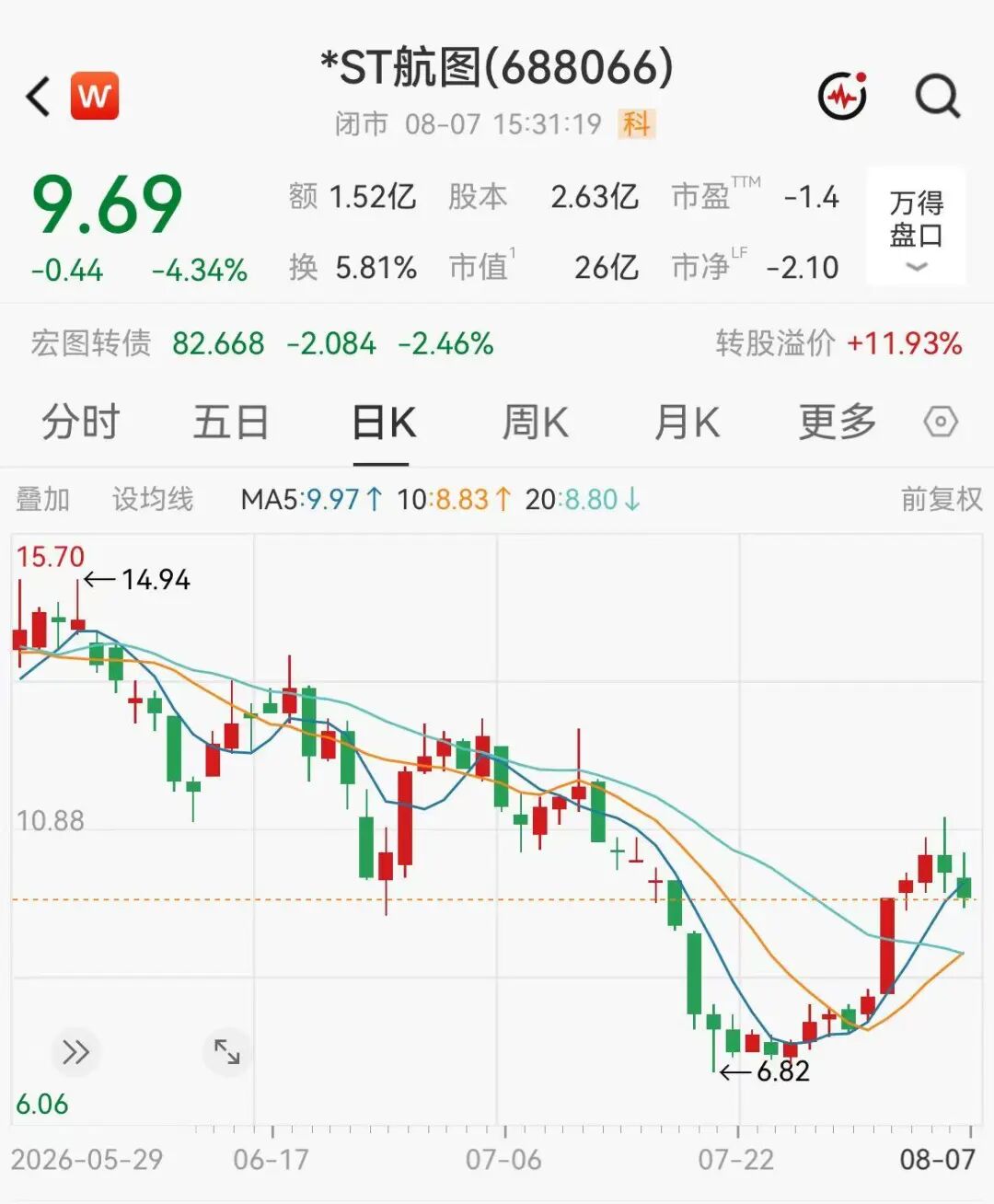Open the 宏图转债 convertible bond row
The height and width of the screenshot is (1204, 994).
(497, 343)
